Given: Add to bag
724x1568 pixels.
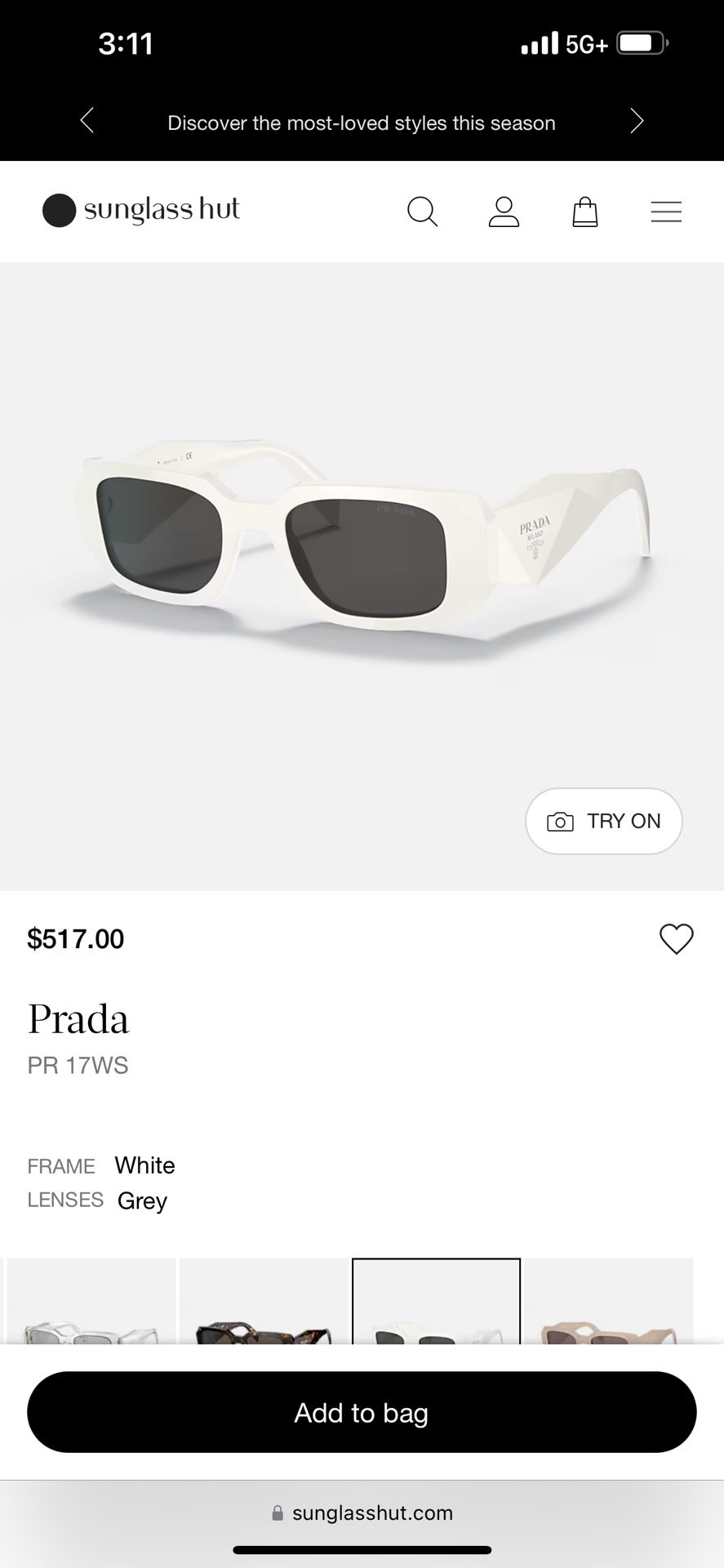Looking at the screenshot, I should click(362, 1412).
